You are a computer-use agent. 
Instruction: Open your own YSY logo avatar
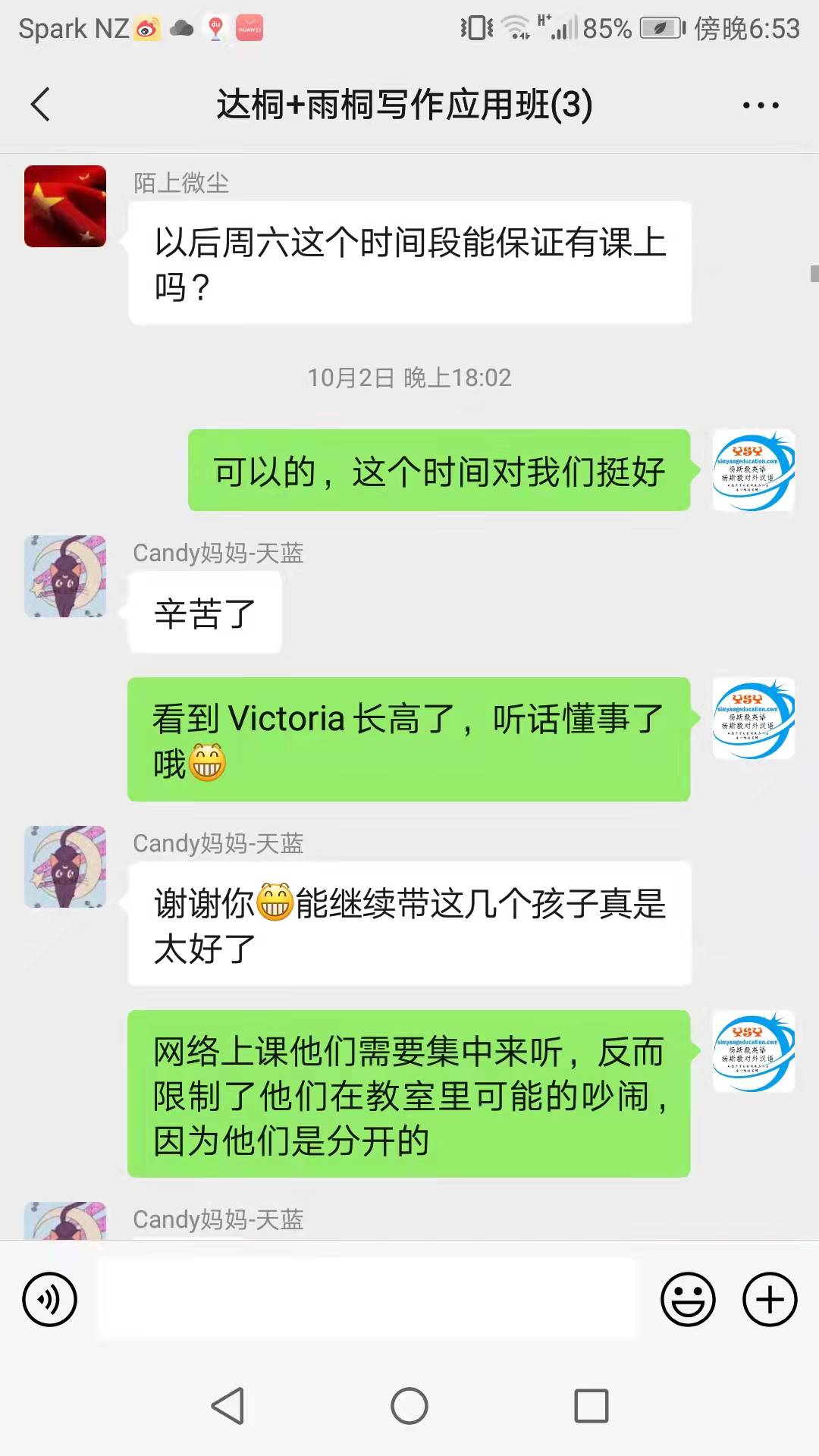(x=753, y=472)
